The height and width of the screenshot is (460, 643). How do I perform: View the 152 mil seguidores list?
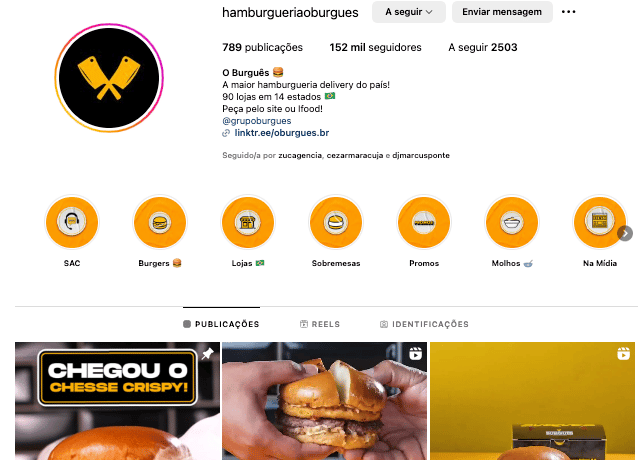click(x=375, y=47)
